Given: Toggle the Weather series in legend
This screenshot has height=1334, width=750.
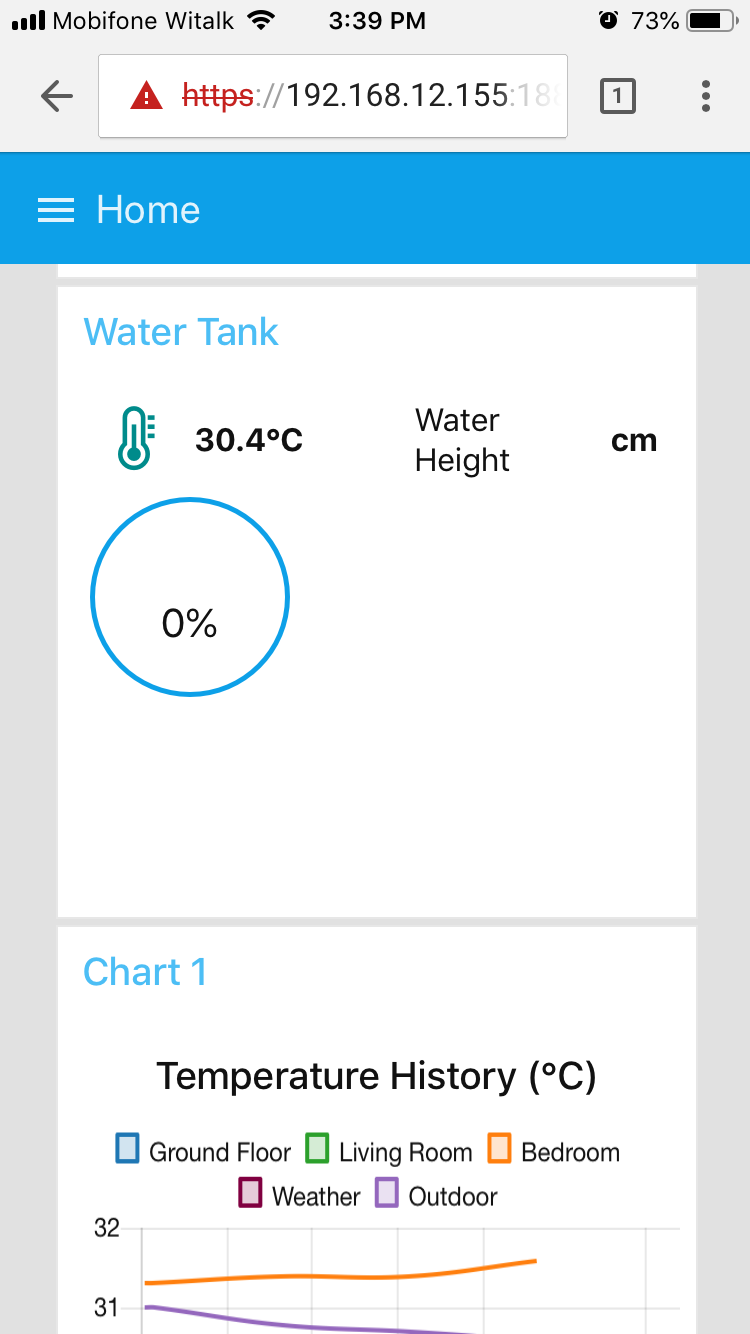Looking at the screenshot, I should [x=300, y=1196].
